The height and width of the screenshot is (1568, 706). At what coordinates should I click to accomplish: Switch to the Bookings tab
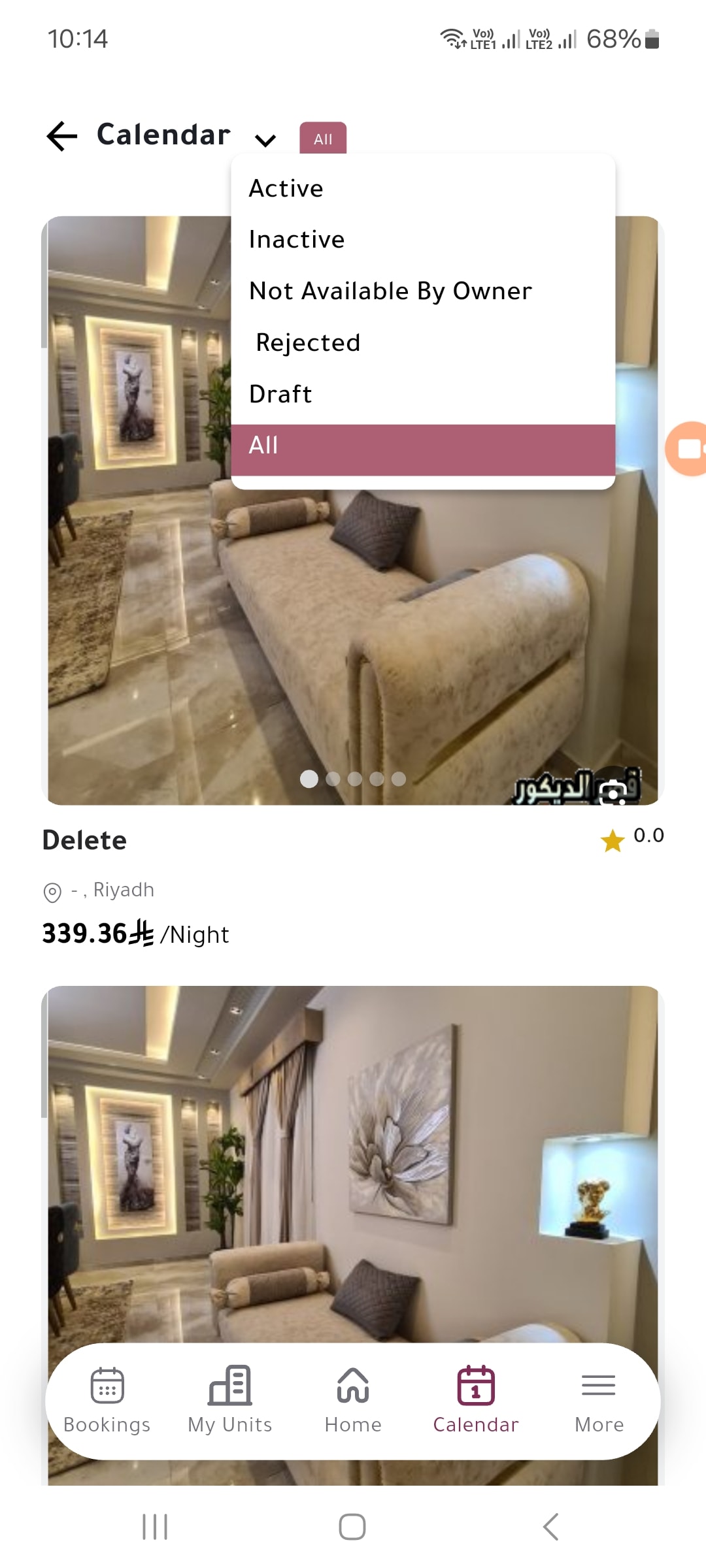(107, 1400)
